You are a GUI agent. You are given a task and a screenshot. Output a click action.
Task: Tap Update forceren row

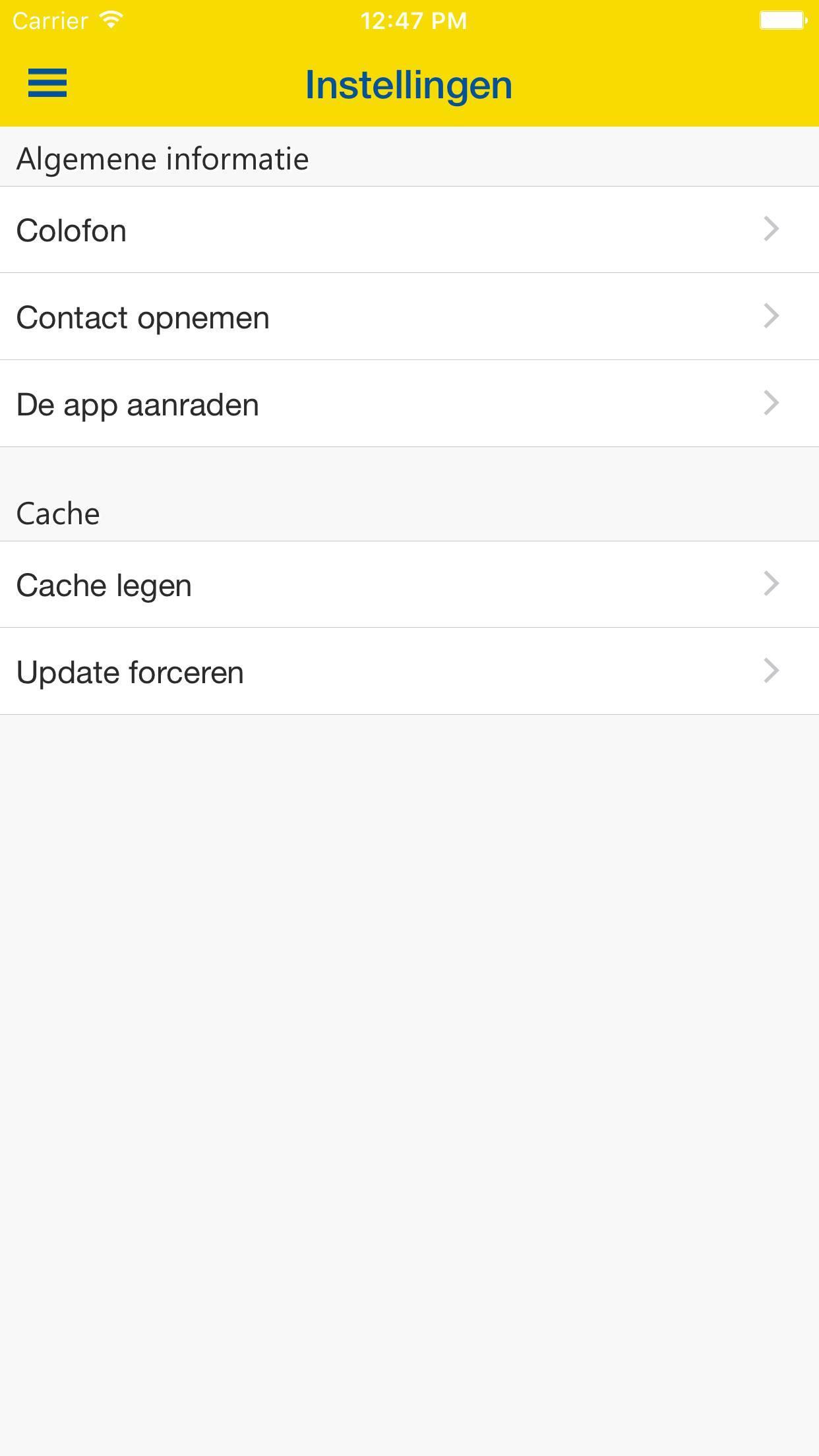pyautogui.click(x=409, y=672)
